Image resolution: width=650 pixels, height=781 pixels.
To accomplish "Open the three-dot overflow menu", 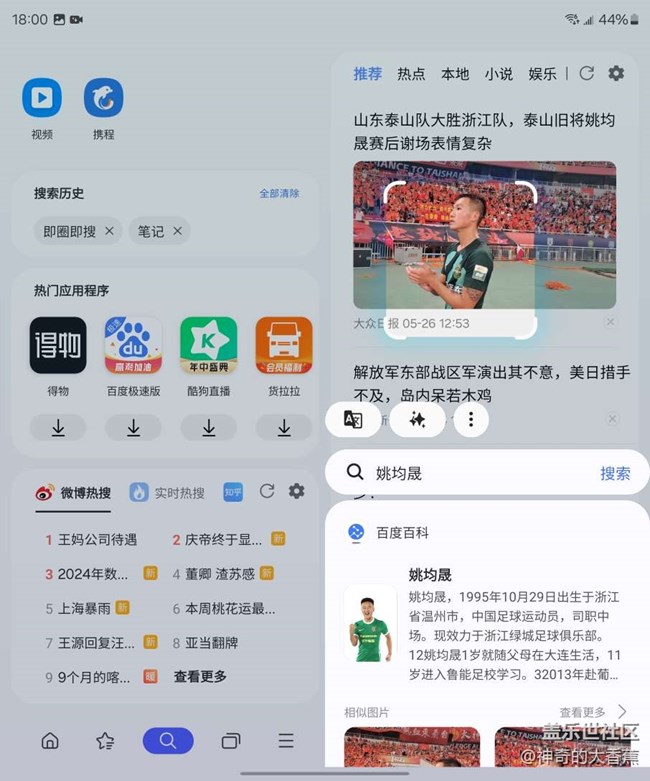I will 471,420.
